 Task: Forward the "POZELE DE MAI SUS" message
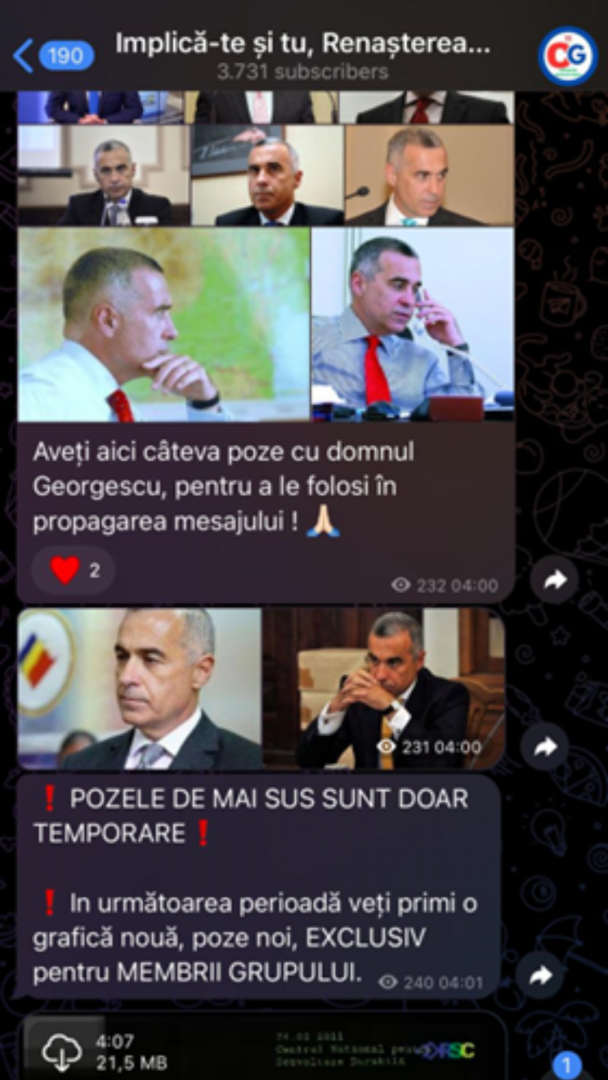tap(541, 975)
